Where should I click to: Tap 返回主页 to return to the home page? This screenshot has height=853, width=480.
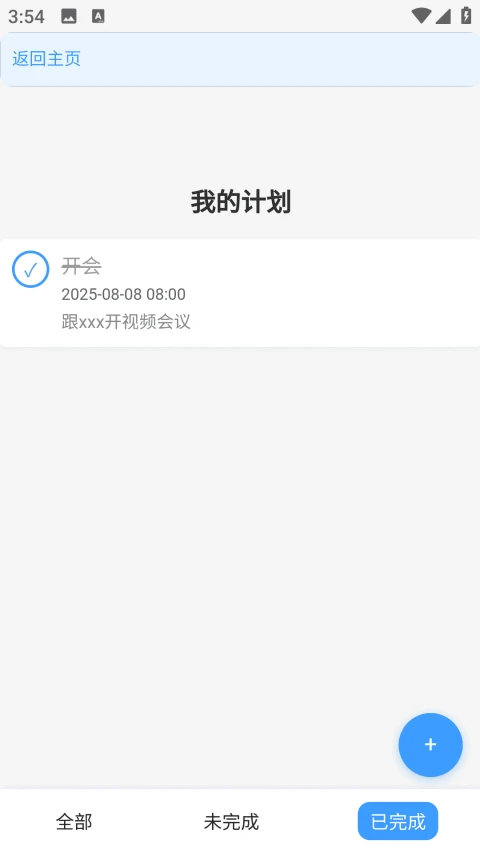[46, 59]
